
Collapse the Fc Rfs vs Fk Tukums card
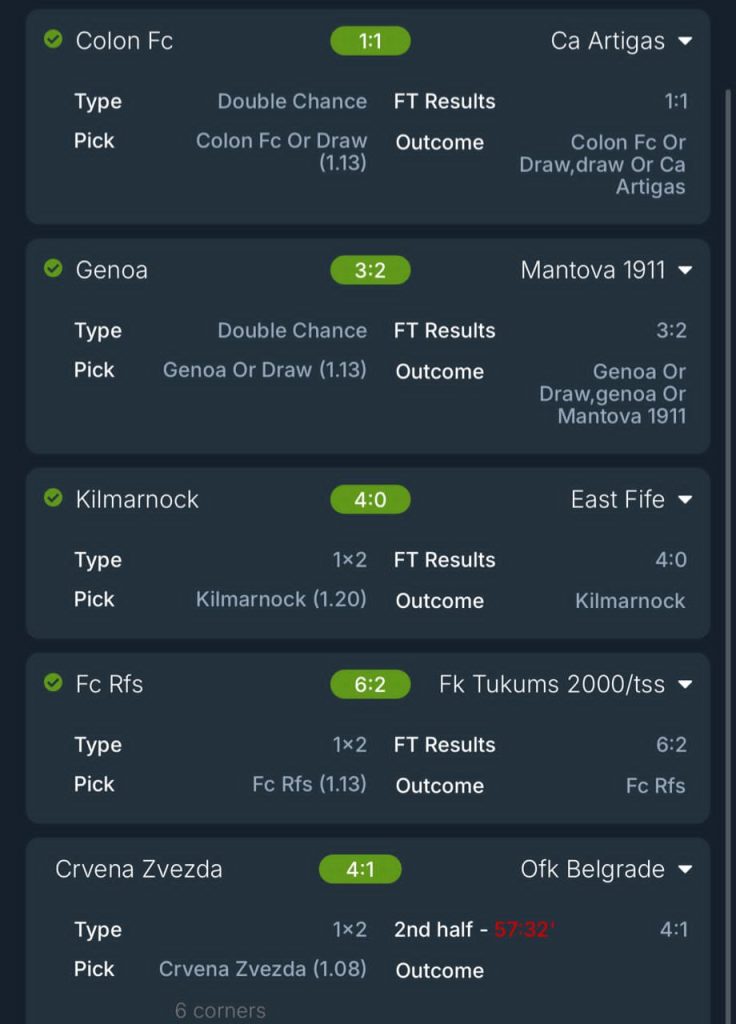[685, 684]
